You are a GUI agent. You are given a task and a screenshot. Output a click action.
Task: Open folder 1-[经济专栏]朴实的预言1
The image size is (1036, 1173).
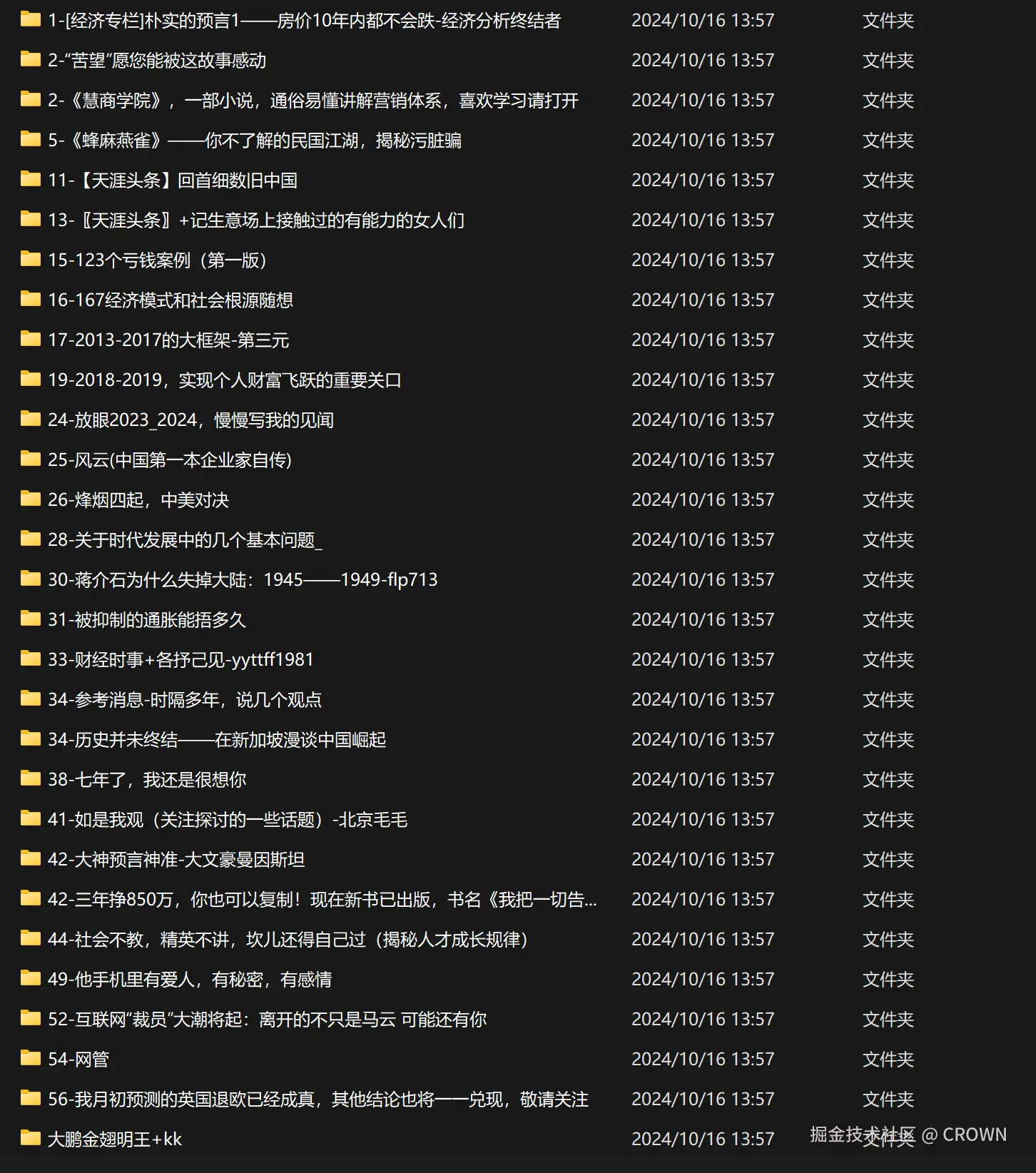(x=304, y=21)
